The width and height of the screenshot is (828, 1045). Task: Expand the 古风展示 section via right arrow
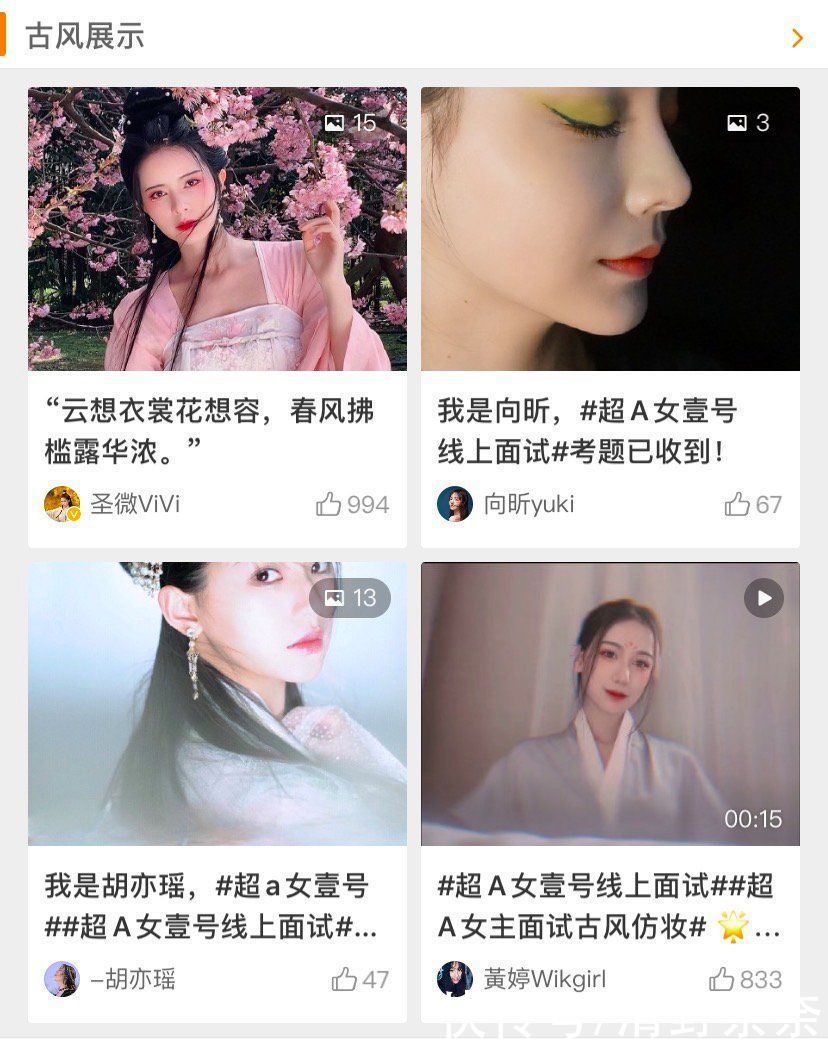point(797,37)
